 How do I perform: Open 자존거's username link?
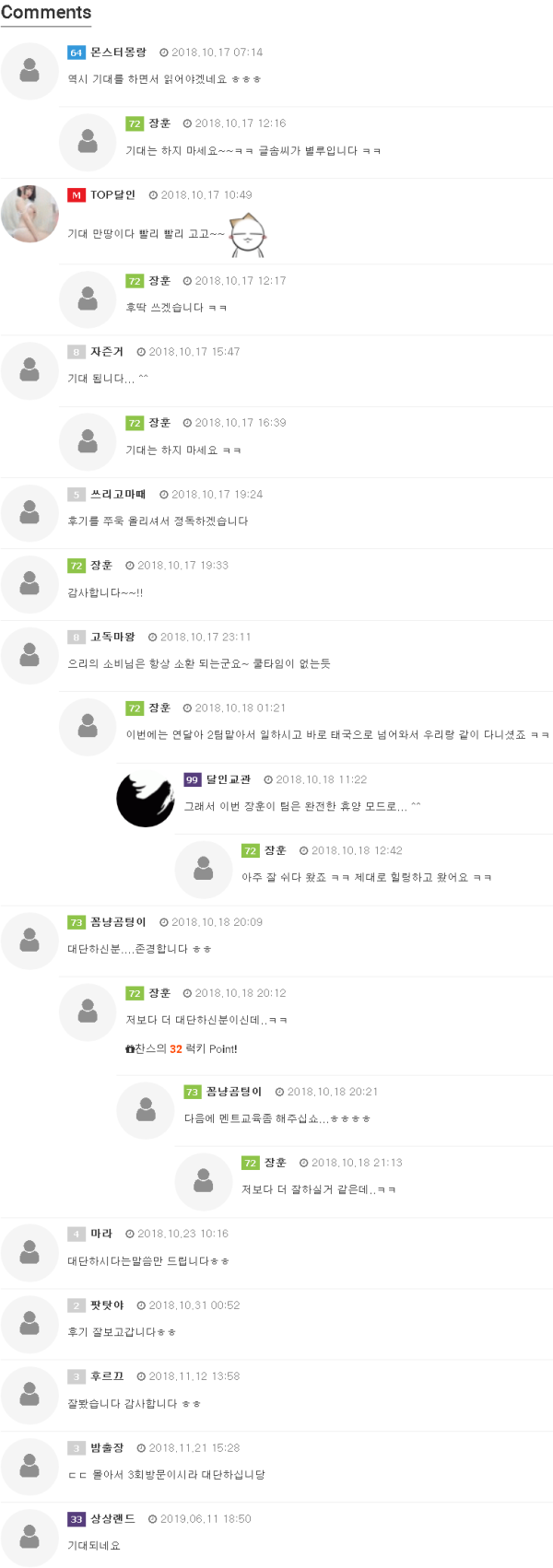click(x=107, y=352)
